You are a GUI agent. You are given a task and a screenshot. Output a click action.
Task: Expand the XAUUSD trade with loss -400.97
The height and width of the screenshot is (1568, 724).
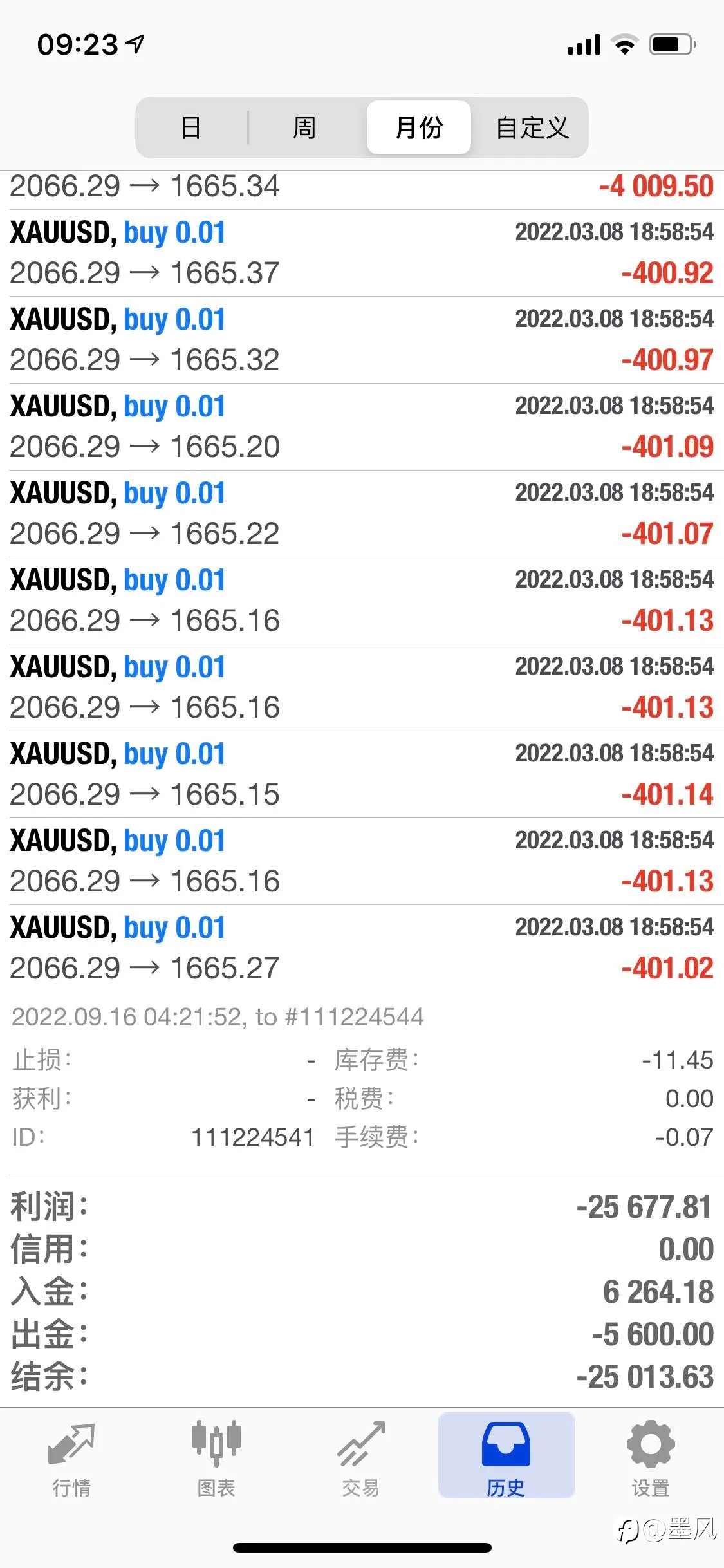click(362, 340)
